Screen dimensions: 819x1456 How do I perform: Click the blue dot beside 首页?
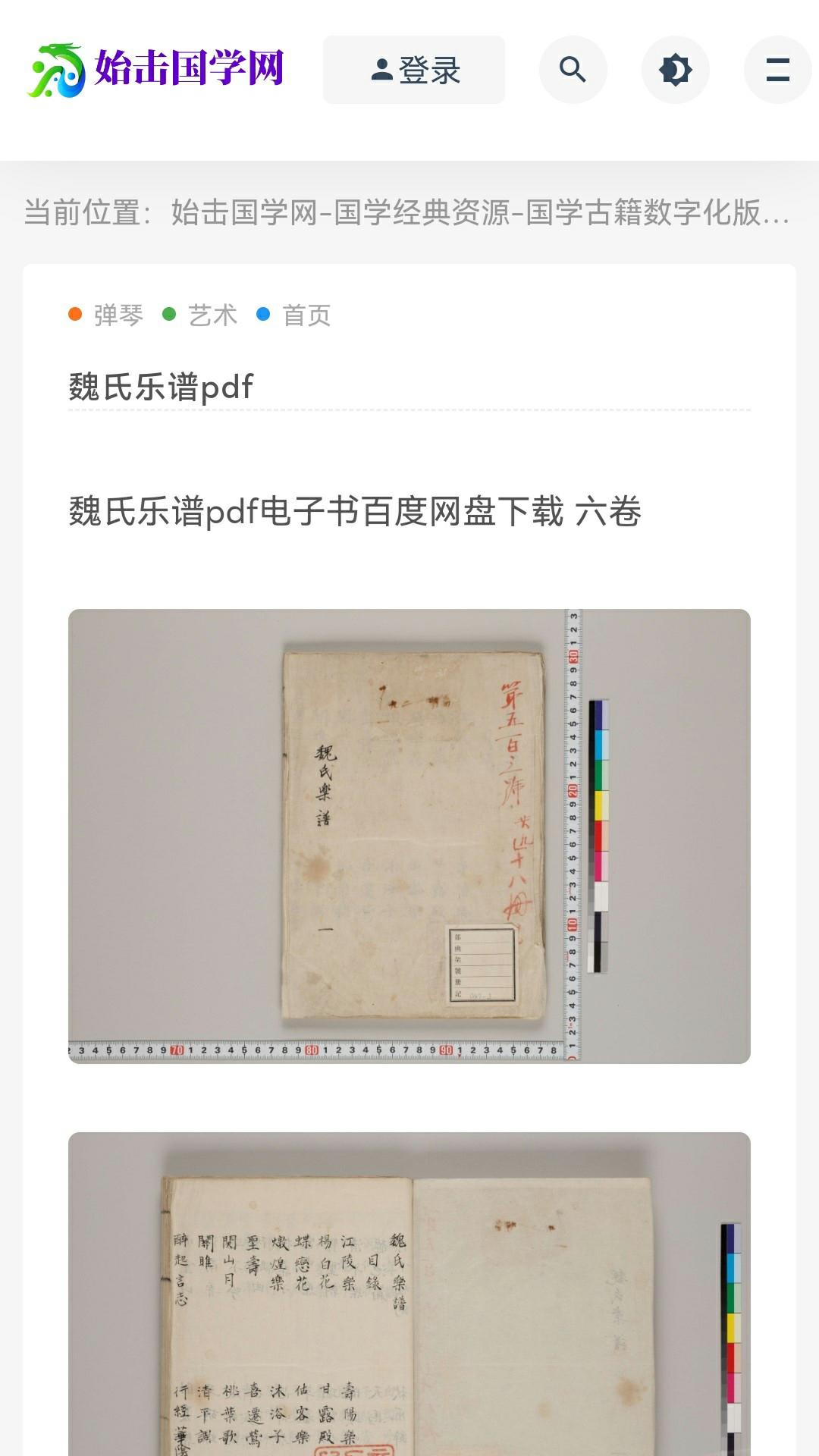click(263, 313)
